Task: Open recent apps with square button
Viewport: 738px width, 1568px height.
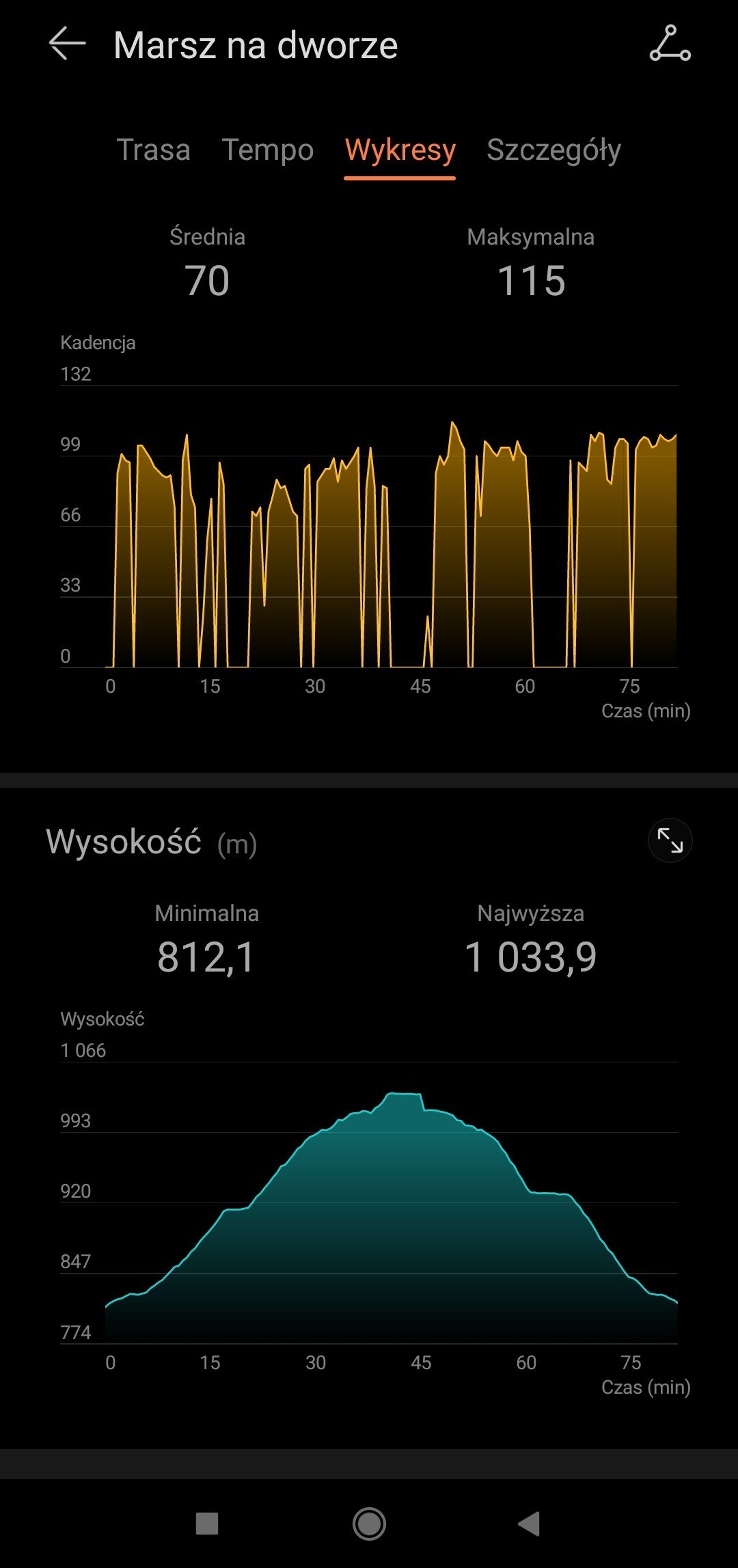Action: click(x=207, y=1524)
